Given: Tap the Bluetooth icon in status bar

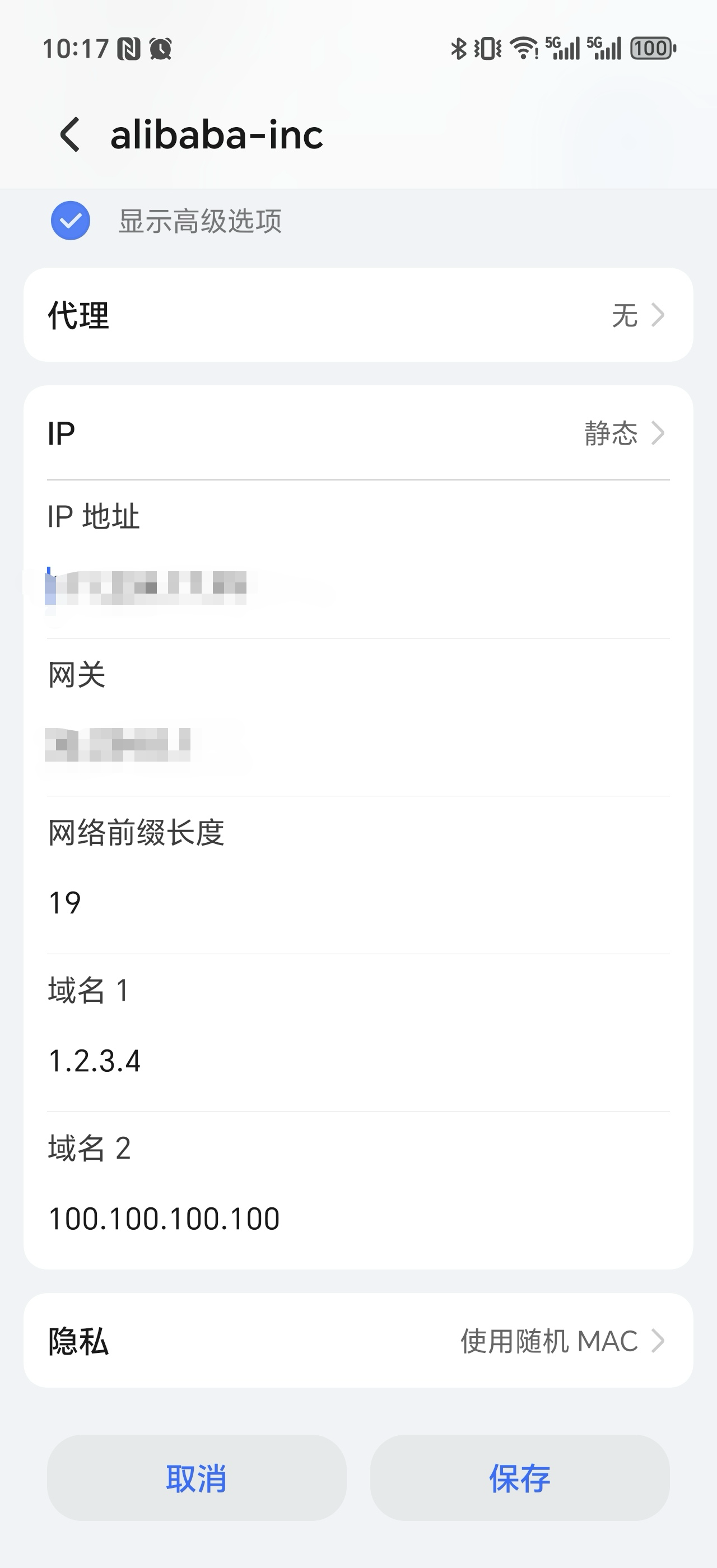Looking at the screenshot, I should (x=458, y=48).
